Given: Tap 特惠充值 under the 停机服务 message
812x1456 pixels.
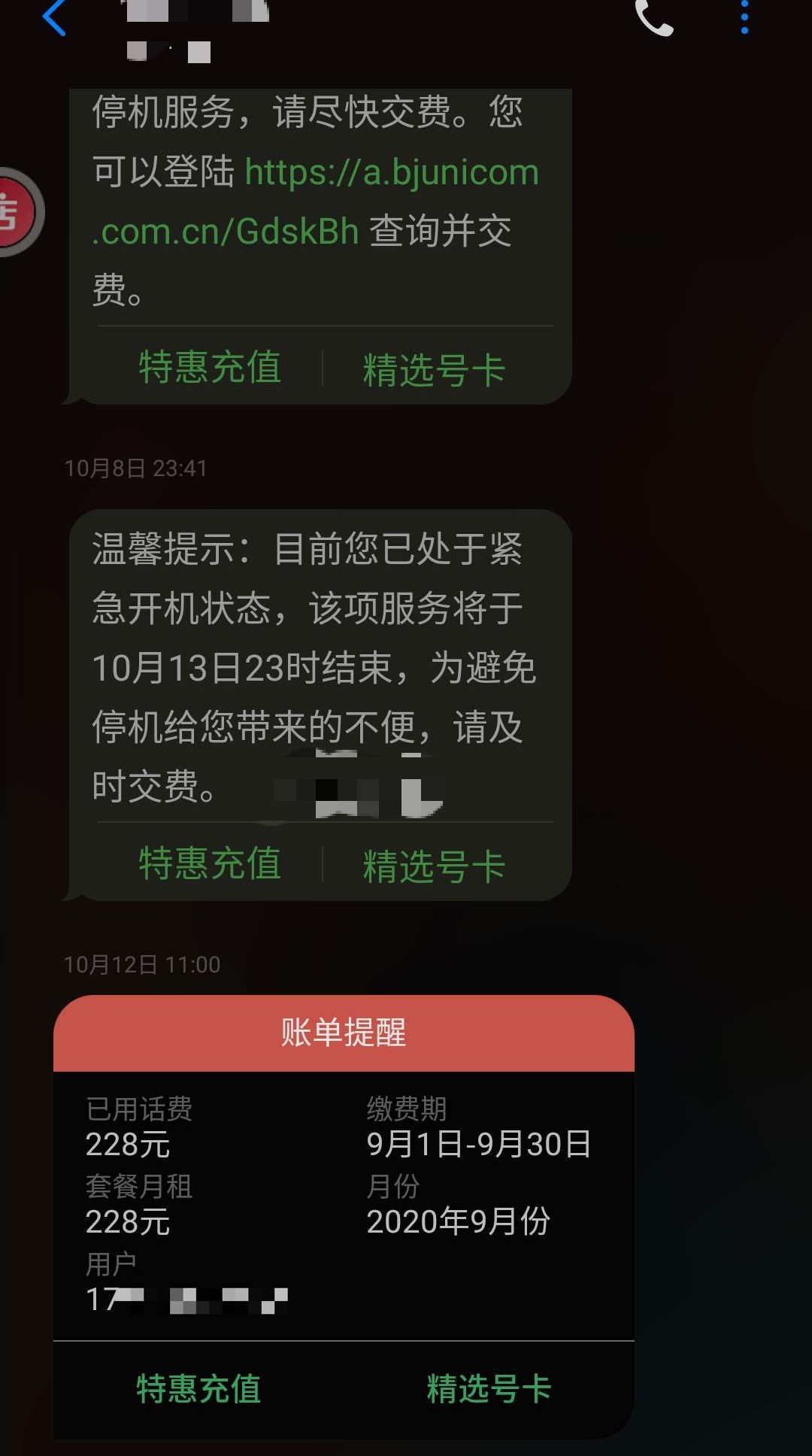Looking at the screenshot, I should coord(210,369).
